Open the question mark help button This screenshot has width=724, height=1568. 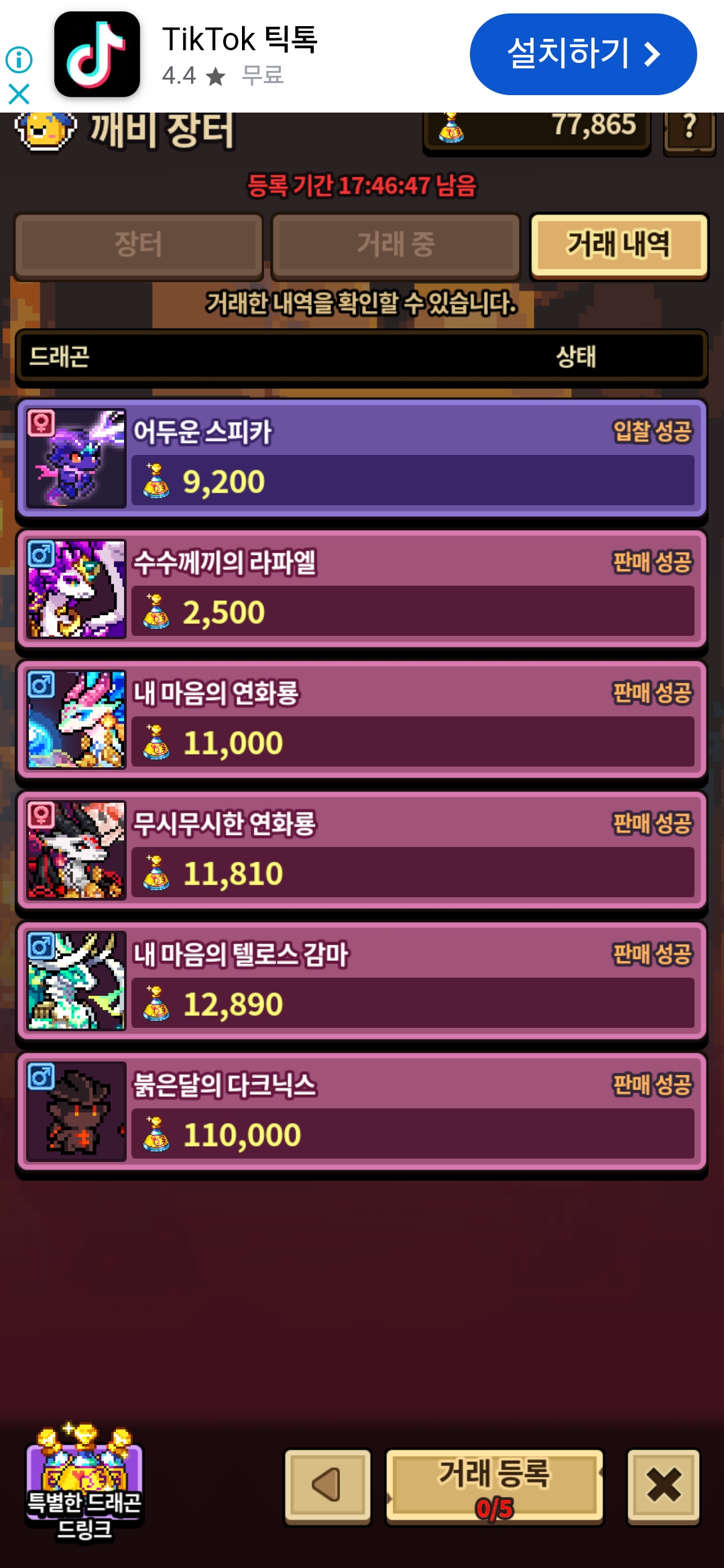point(688,129)
